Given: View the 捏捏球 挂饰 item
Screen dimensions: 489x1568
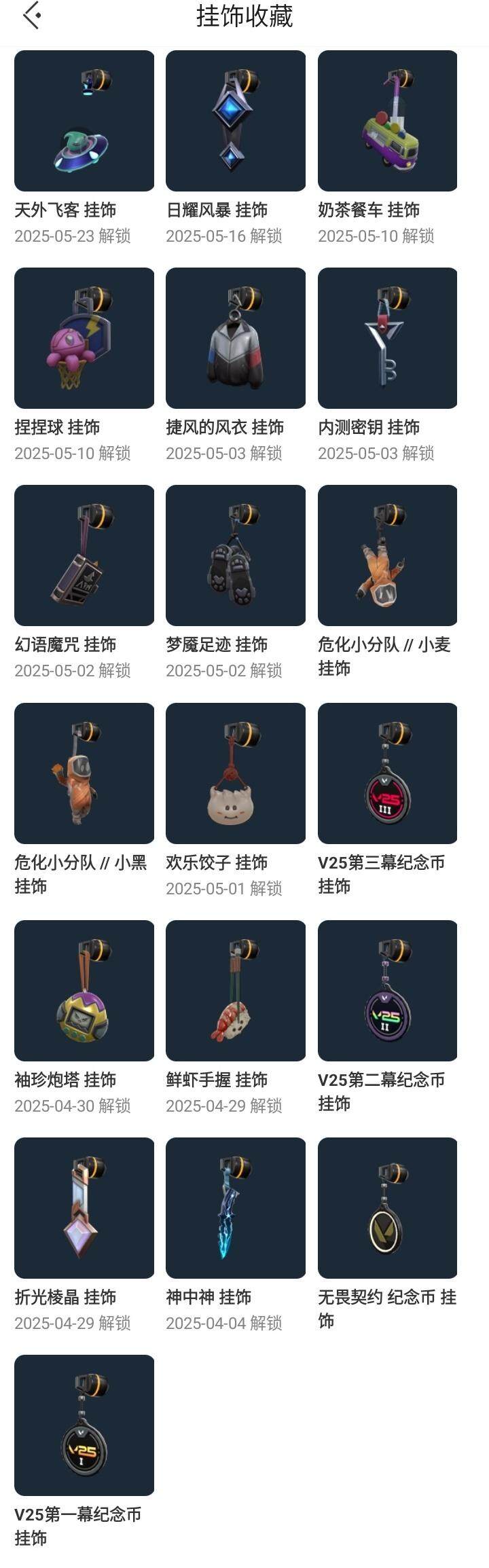Looking at the screenshot, I should [x=84, y=338].
